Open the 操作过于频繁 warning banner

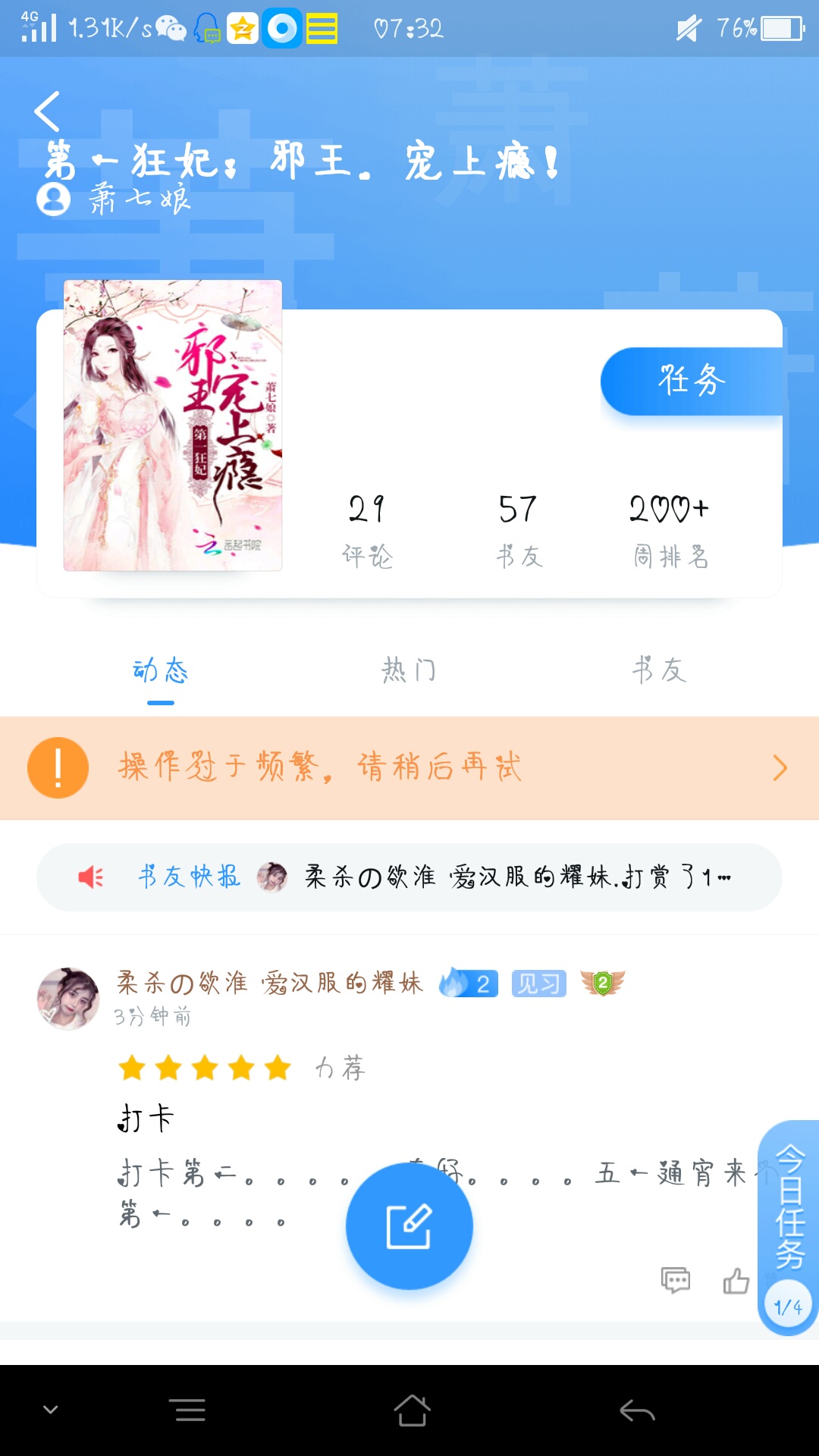coord(409,767)
